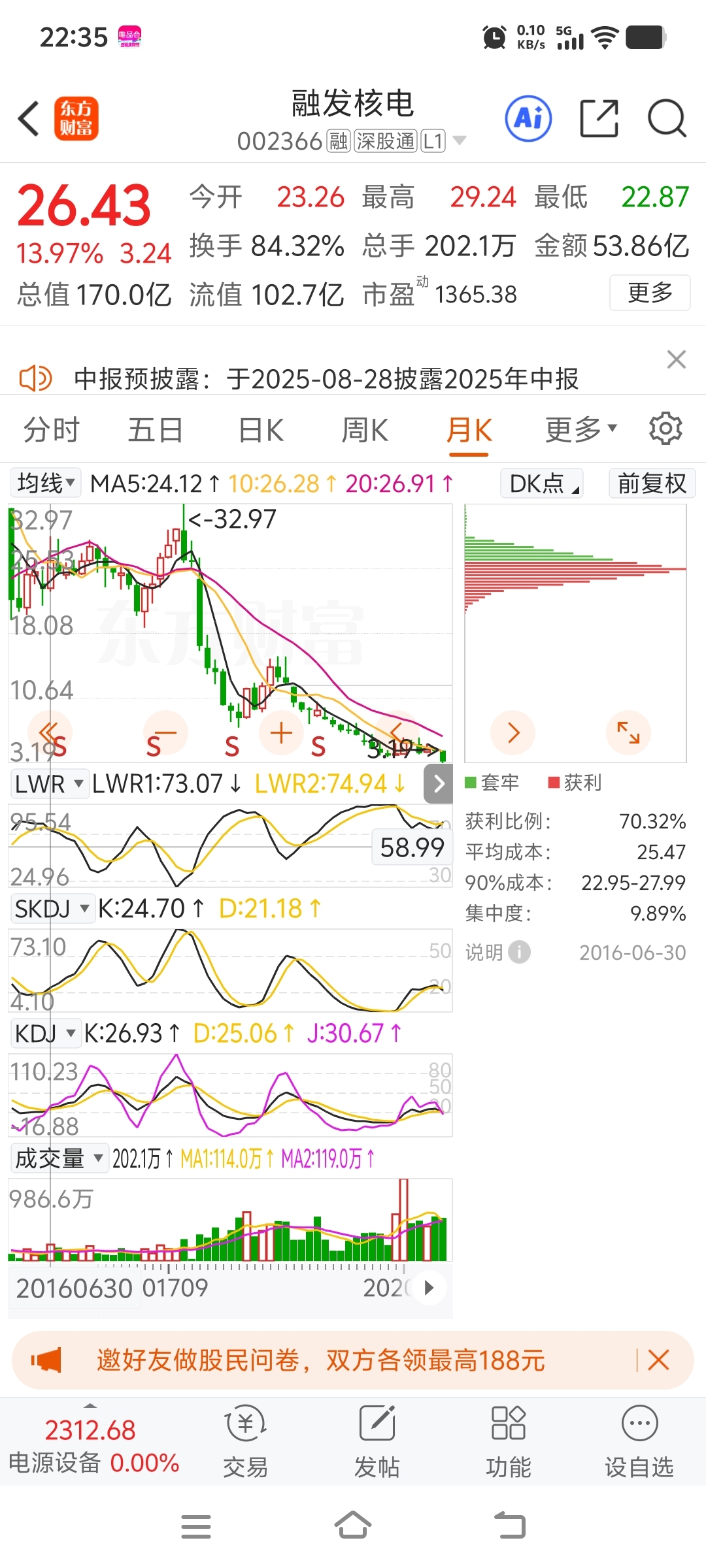Expand the 更多 chart period dropdown
Screen dimensions: 706x1568
click(x=580, y=431)
